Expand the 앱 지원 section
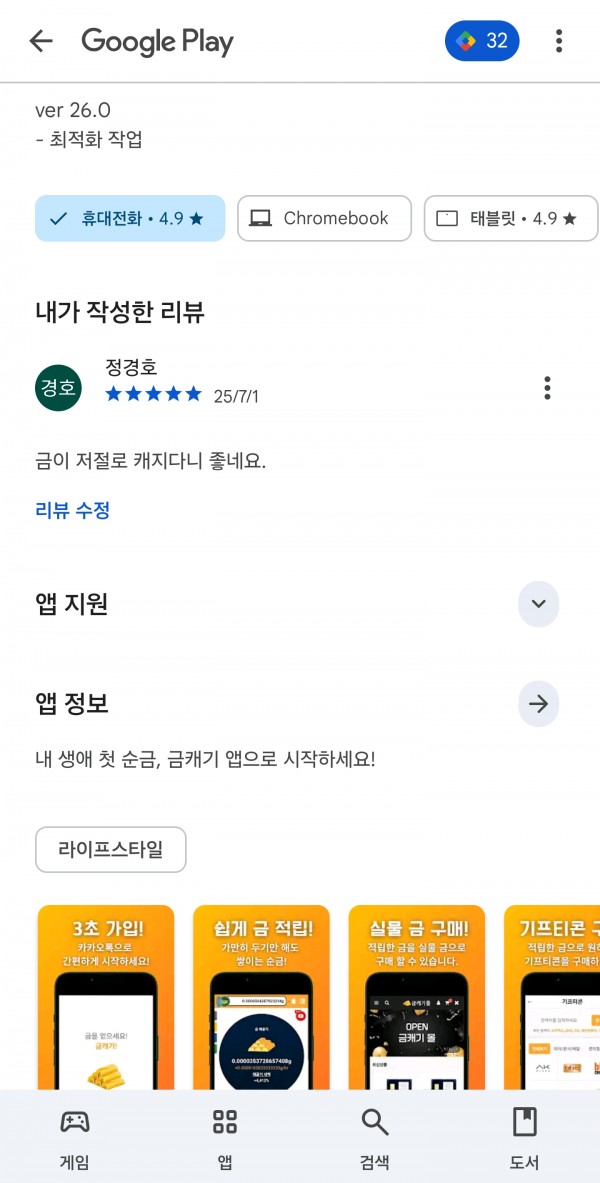This screenshot has height=1183, width=600. 539,604
